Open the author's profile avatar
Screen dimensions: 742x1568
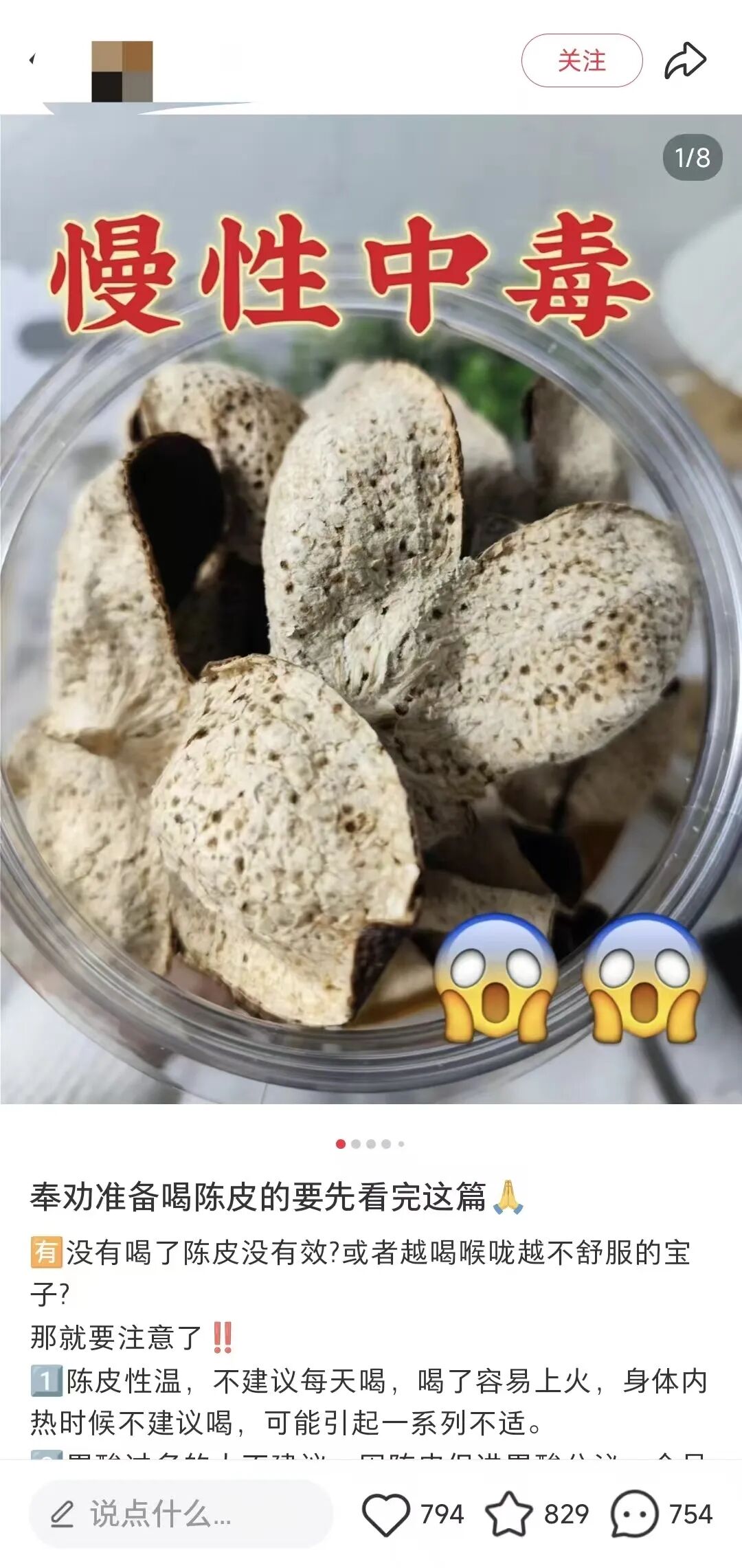(122, 71)
